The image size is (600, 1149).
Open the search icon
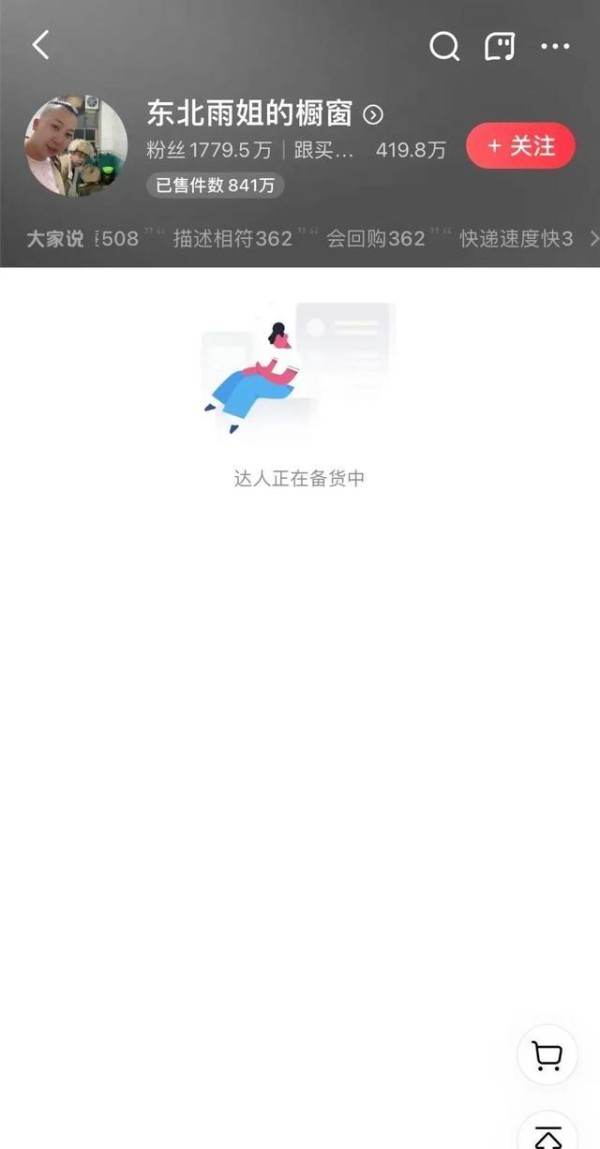[444, 46]
